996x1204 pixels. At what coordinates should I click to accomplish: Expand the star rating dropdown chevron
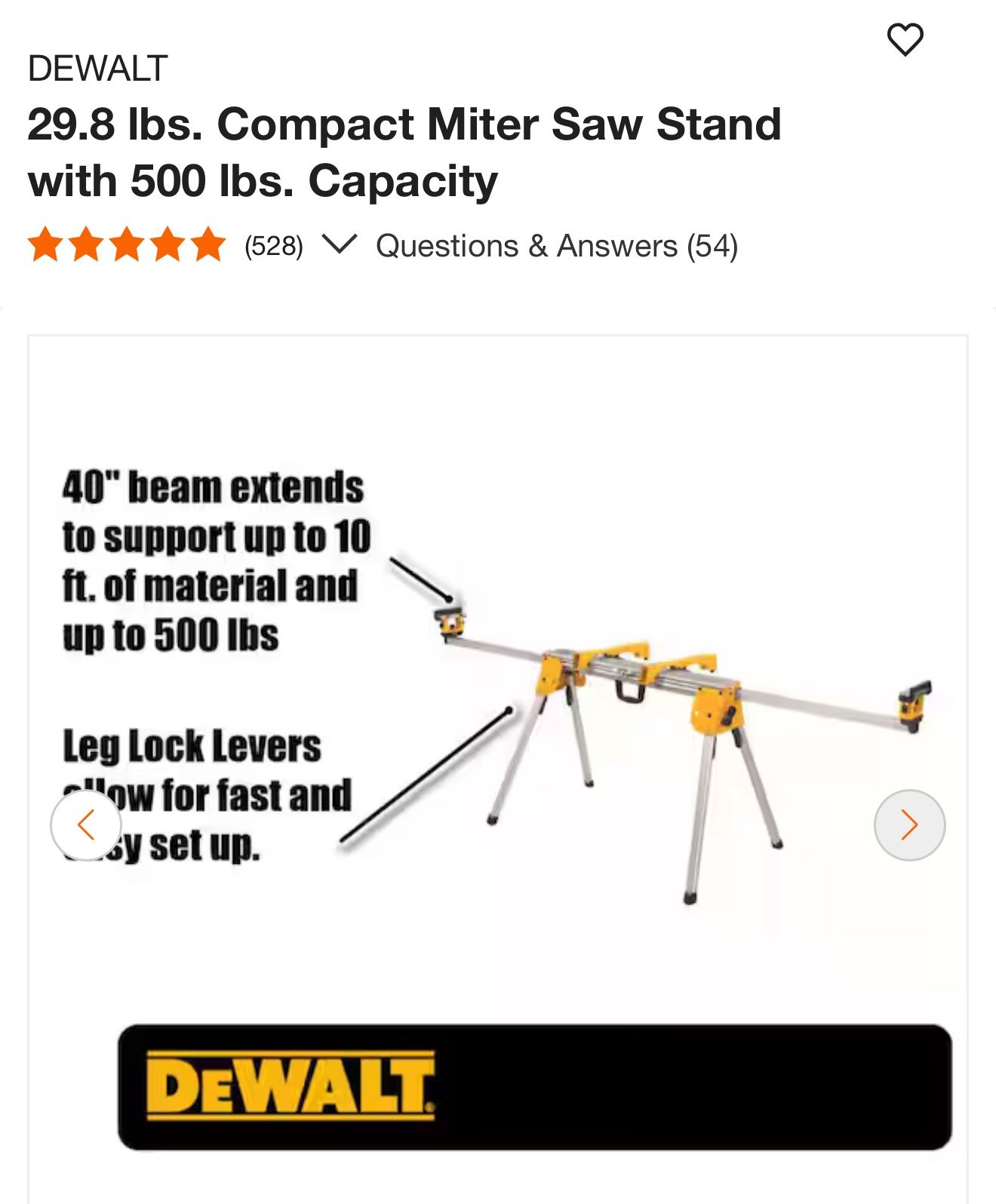[x=339, y=244]
